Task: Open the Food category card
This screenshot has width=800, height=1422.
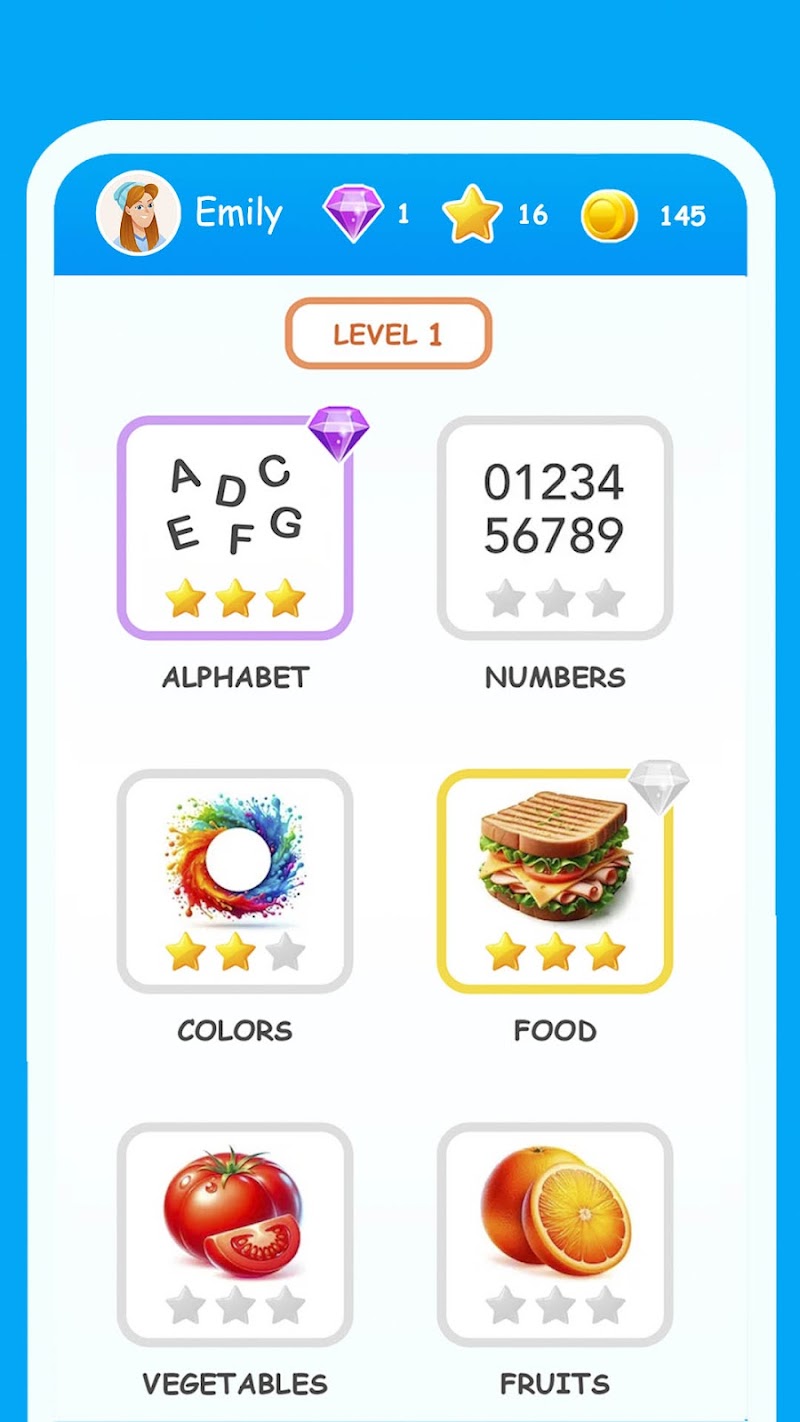Action: click(554, 881)
